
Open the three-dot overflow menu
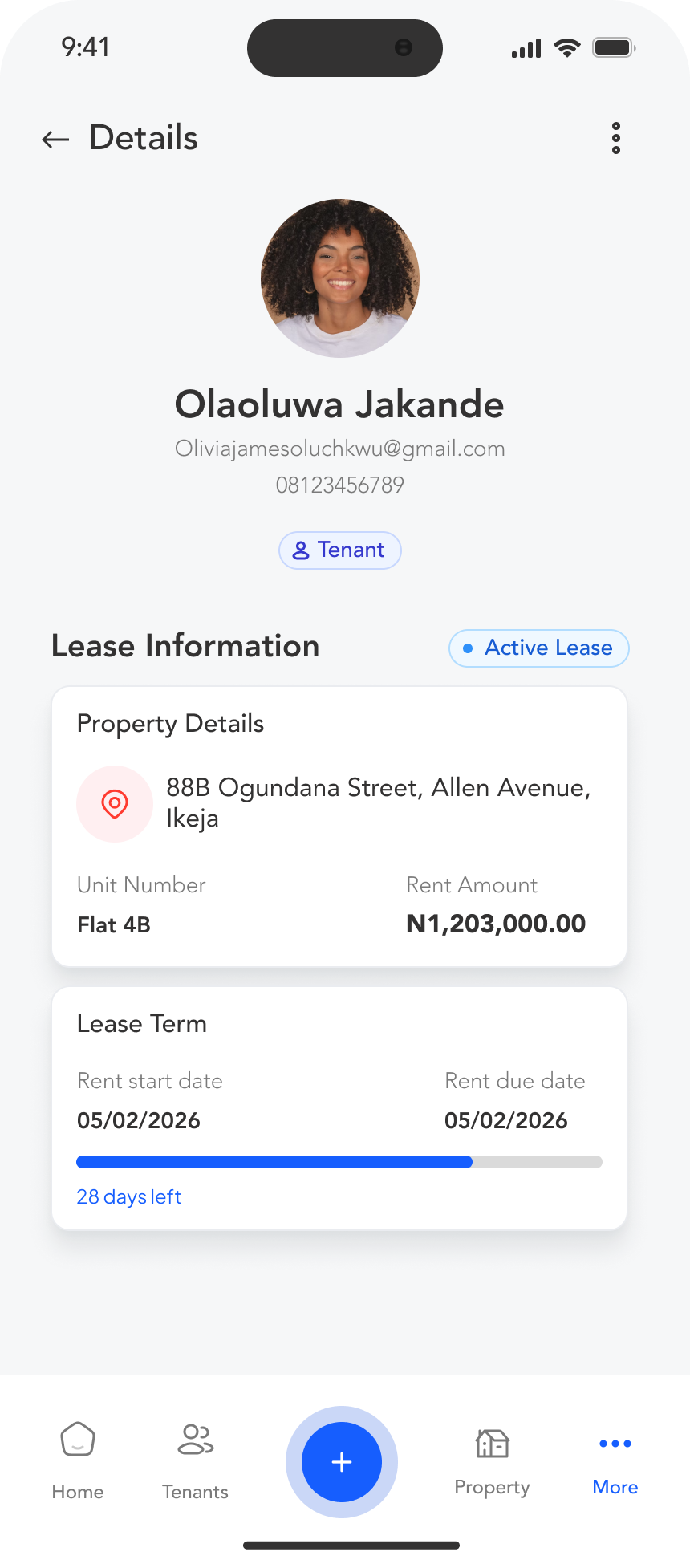coord(615,138)
